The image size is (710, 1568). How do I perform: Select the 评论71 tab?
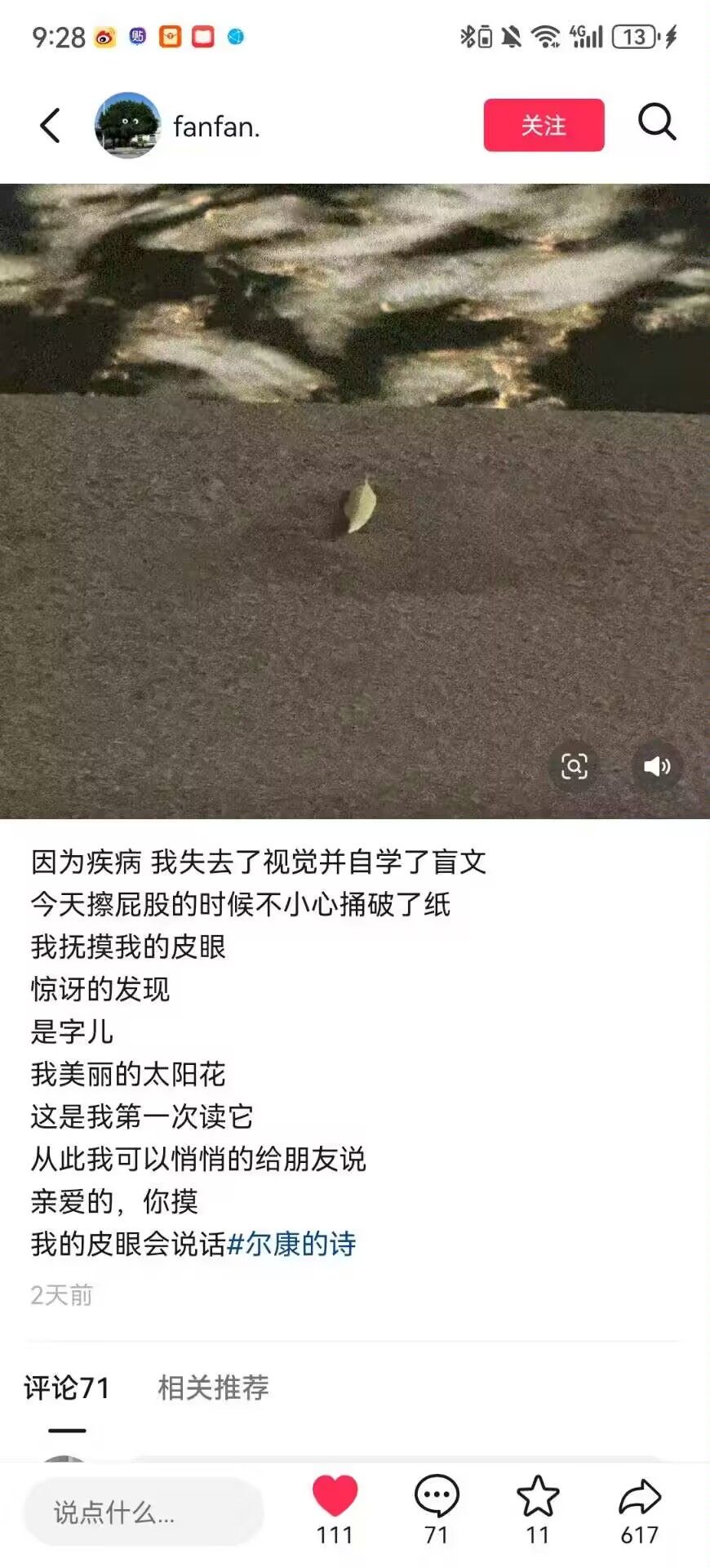[67, 1388]
